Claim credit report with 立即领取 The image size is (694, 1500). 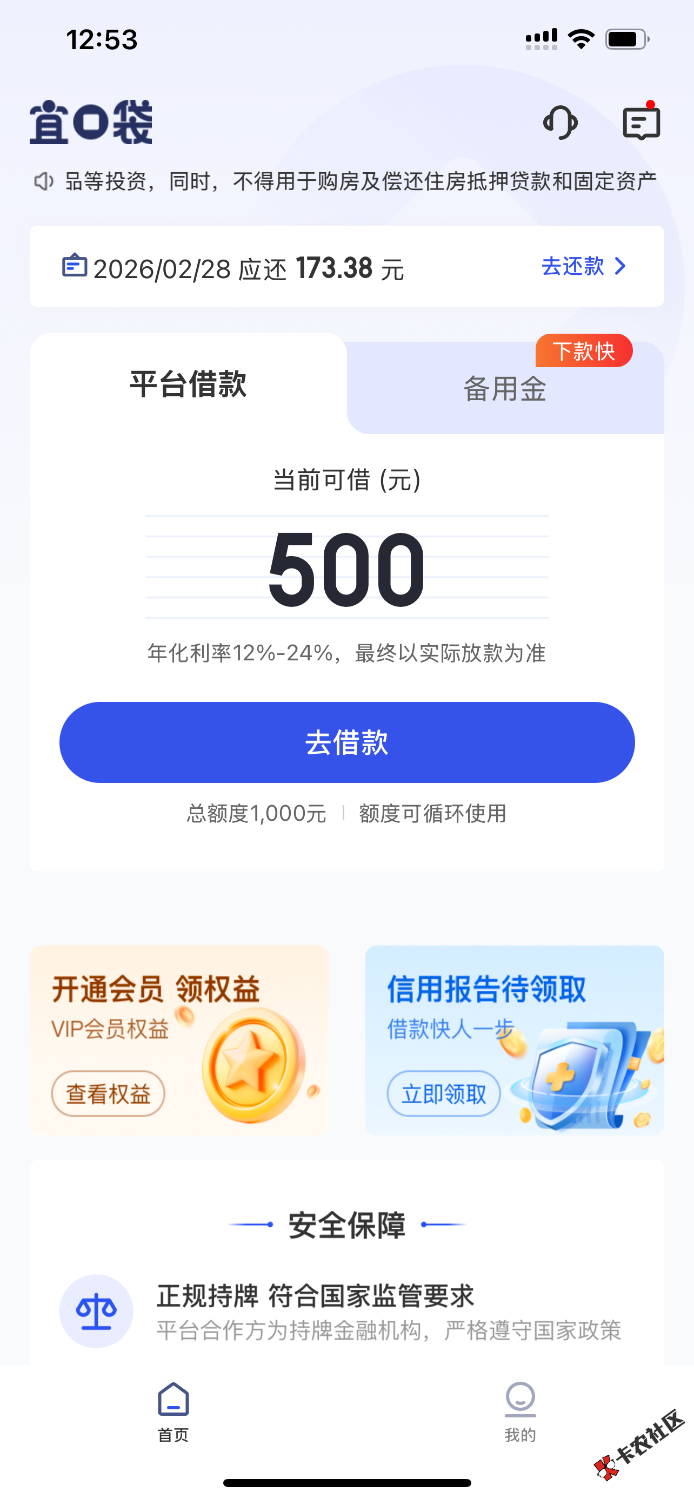(444, 1094)
